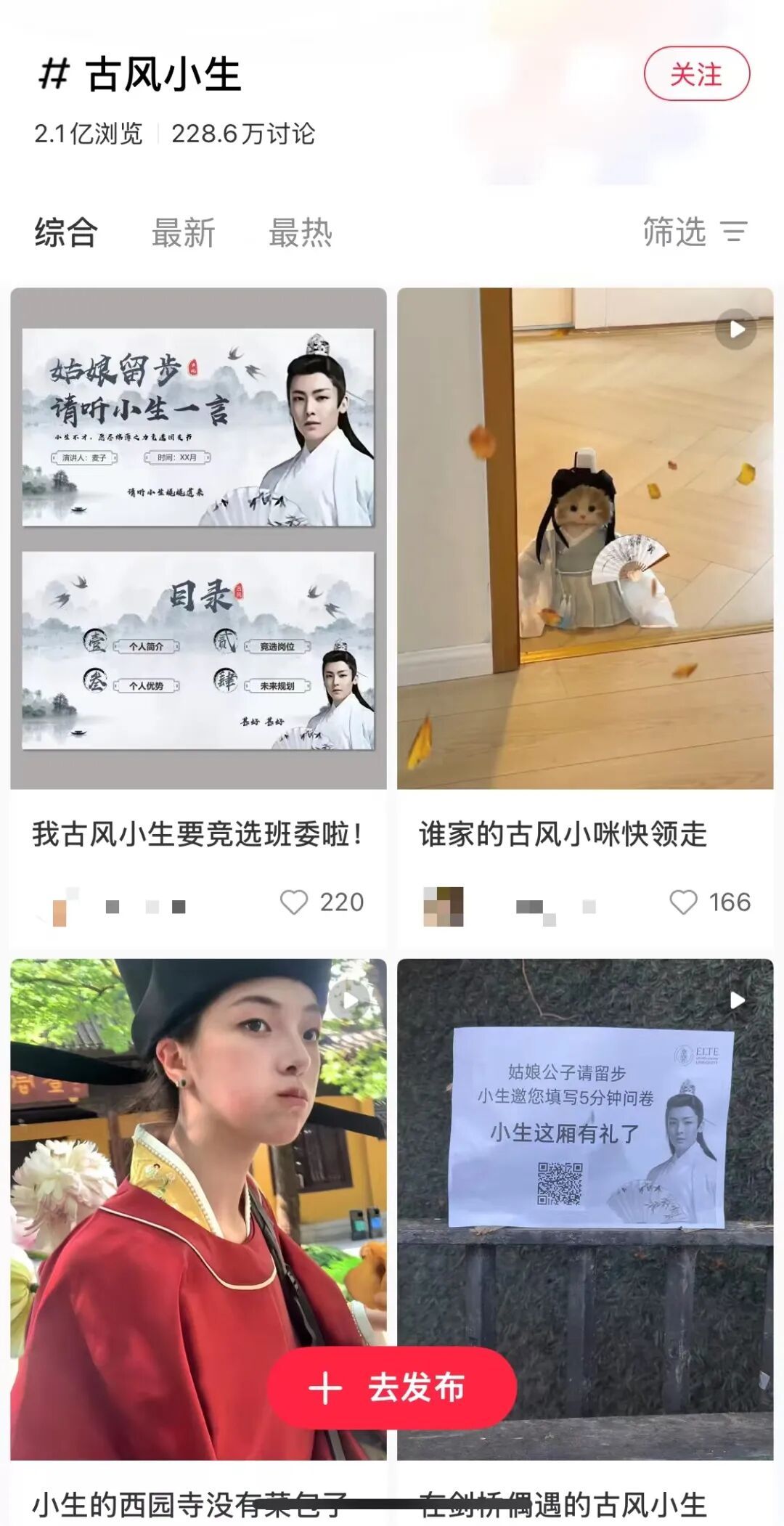Open the 筛选 filter options
The height and width of the screenshot is (1526, 784).
[x=695, y=232]
